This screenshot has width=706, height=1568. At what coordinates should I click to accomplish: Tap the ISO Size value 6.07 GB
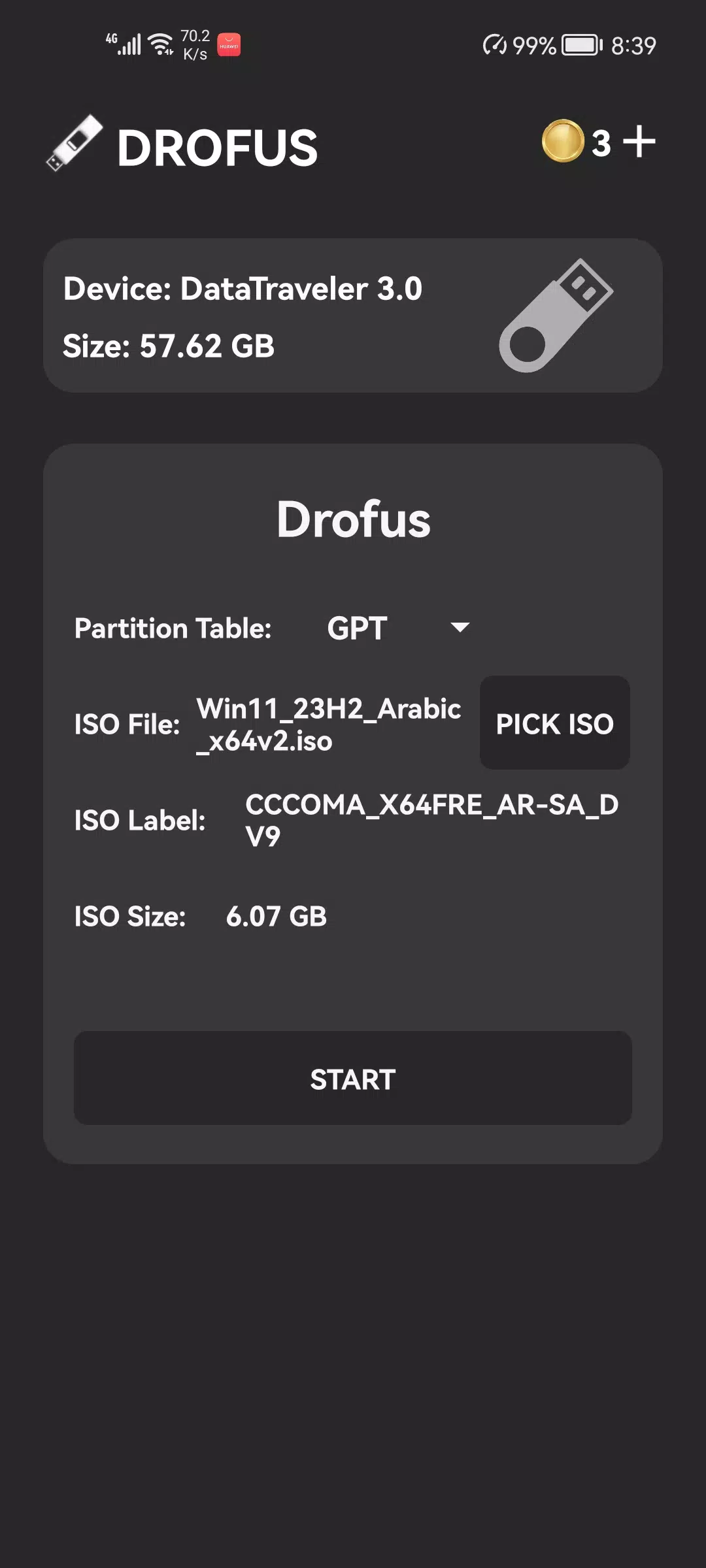(276, 915)
